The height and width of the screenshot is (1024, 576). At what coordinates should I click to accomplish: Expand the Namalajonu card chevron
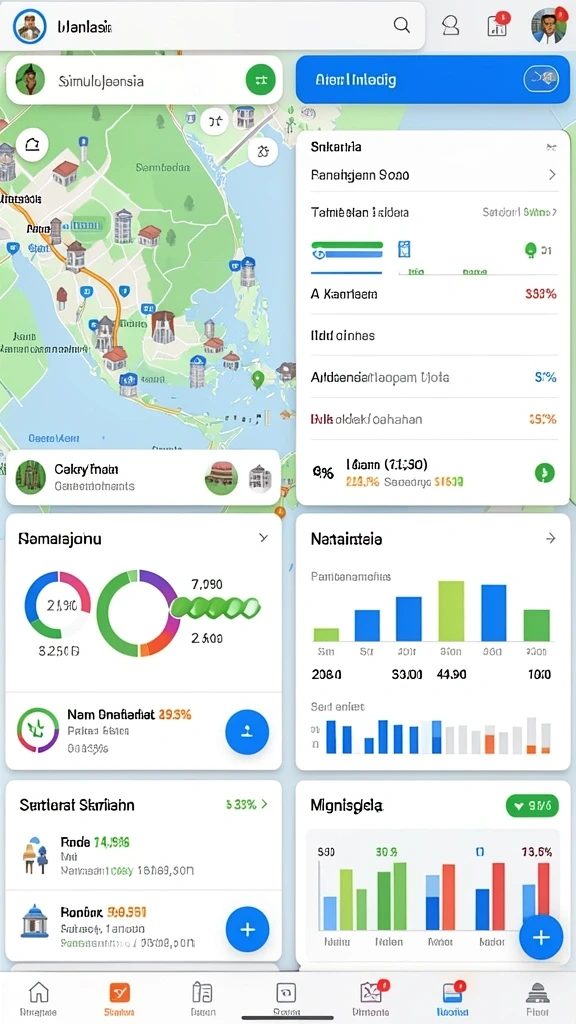(x=263, y=538)
